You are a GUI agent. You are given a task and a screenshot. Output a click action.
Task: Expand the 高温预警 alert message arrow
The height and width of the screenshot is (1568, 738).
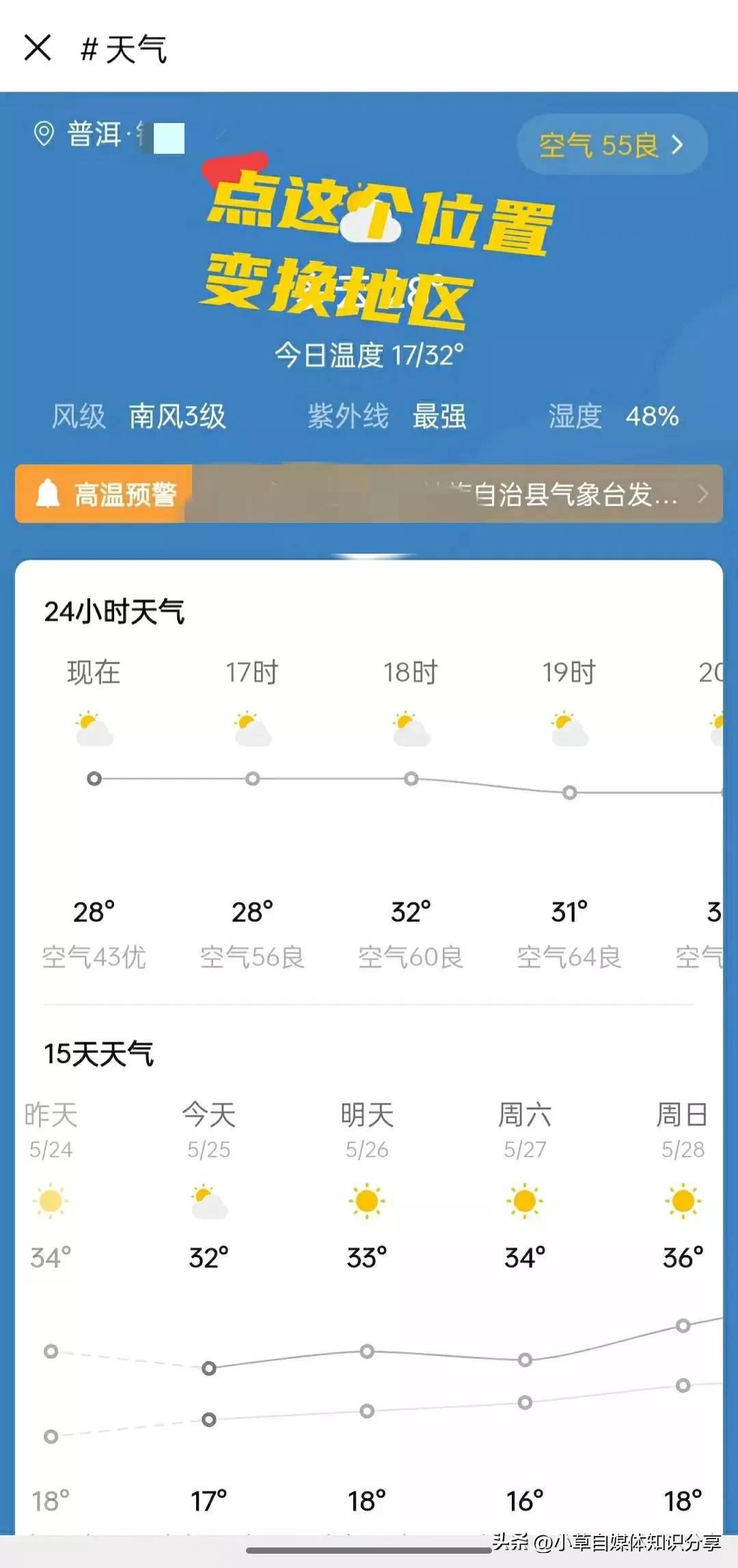pos(702,494)
